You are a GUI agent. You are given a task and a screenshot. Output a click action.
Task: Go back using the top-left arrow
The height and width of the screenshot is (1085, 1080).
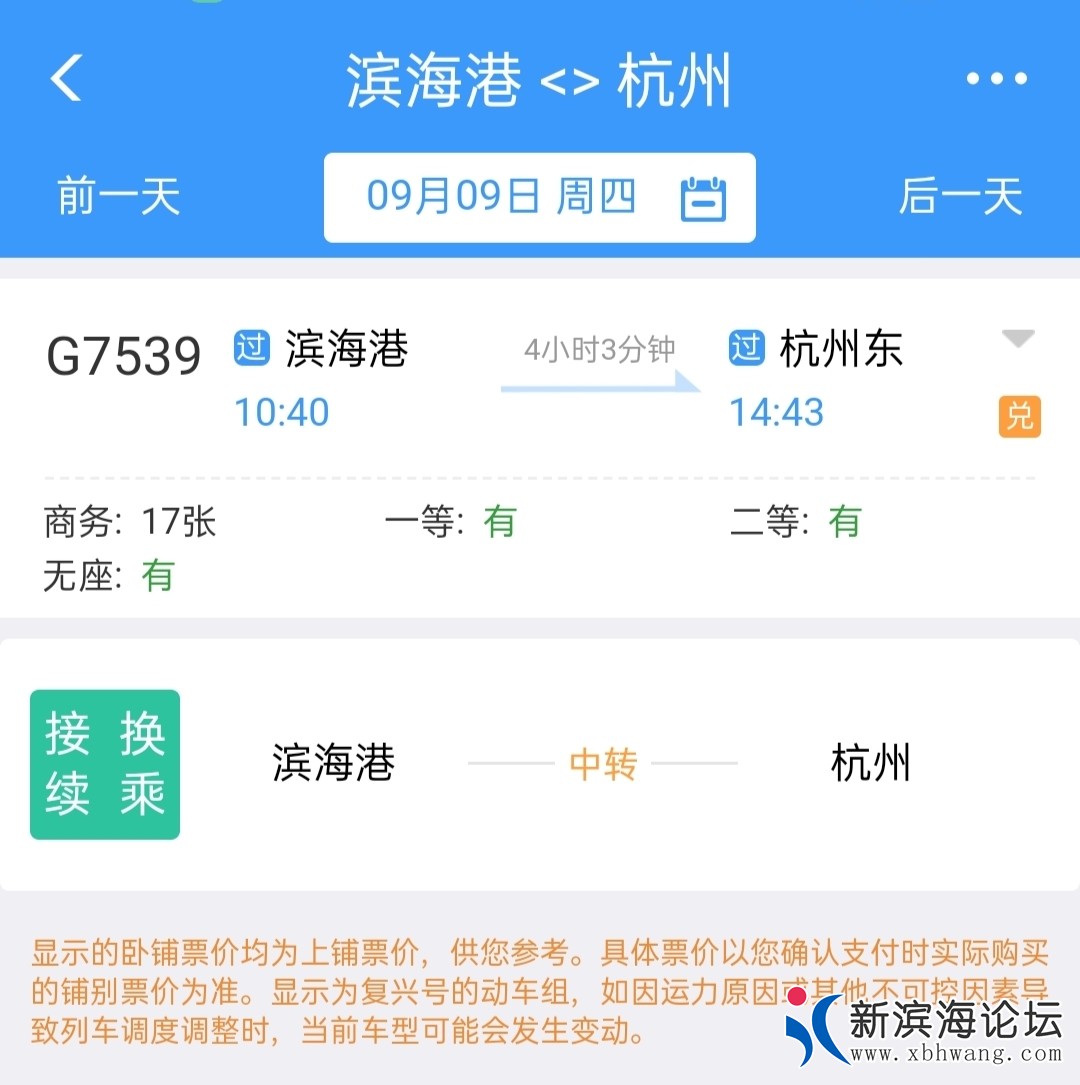coord(66,78)
